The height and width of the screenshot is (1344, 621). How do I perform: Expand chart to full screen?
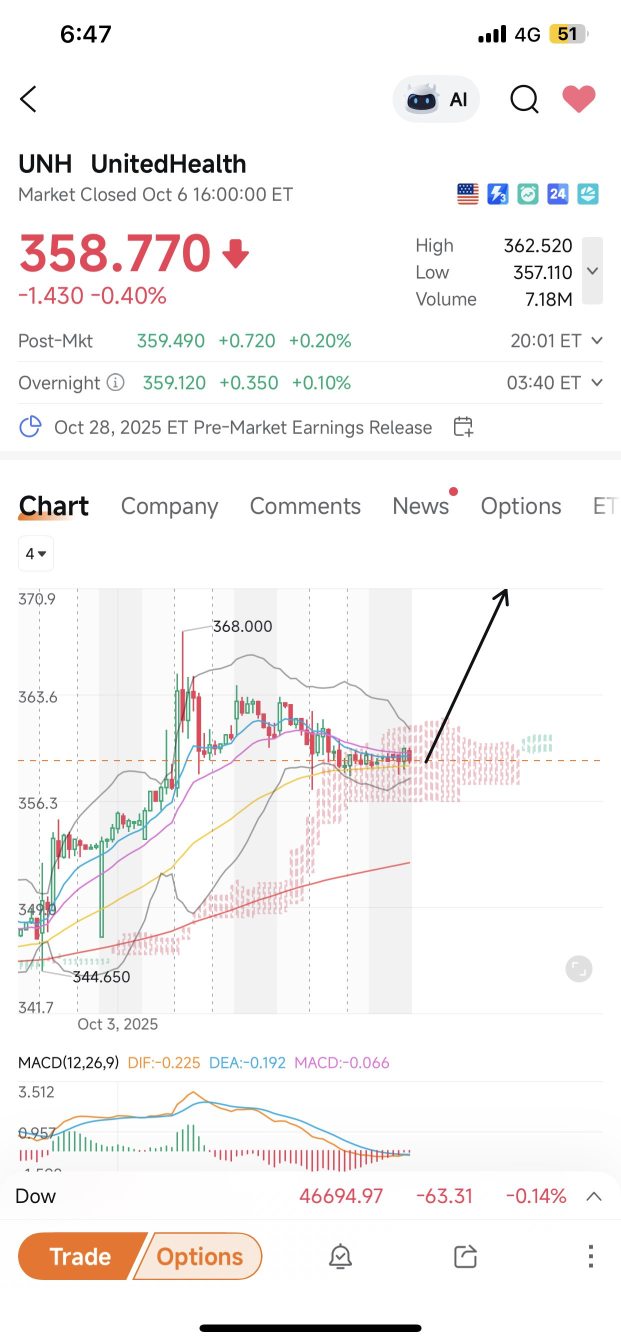pyautogui.click(x=578, y=968)
